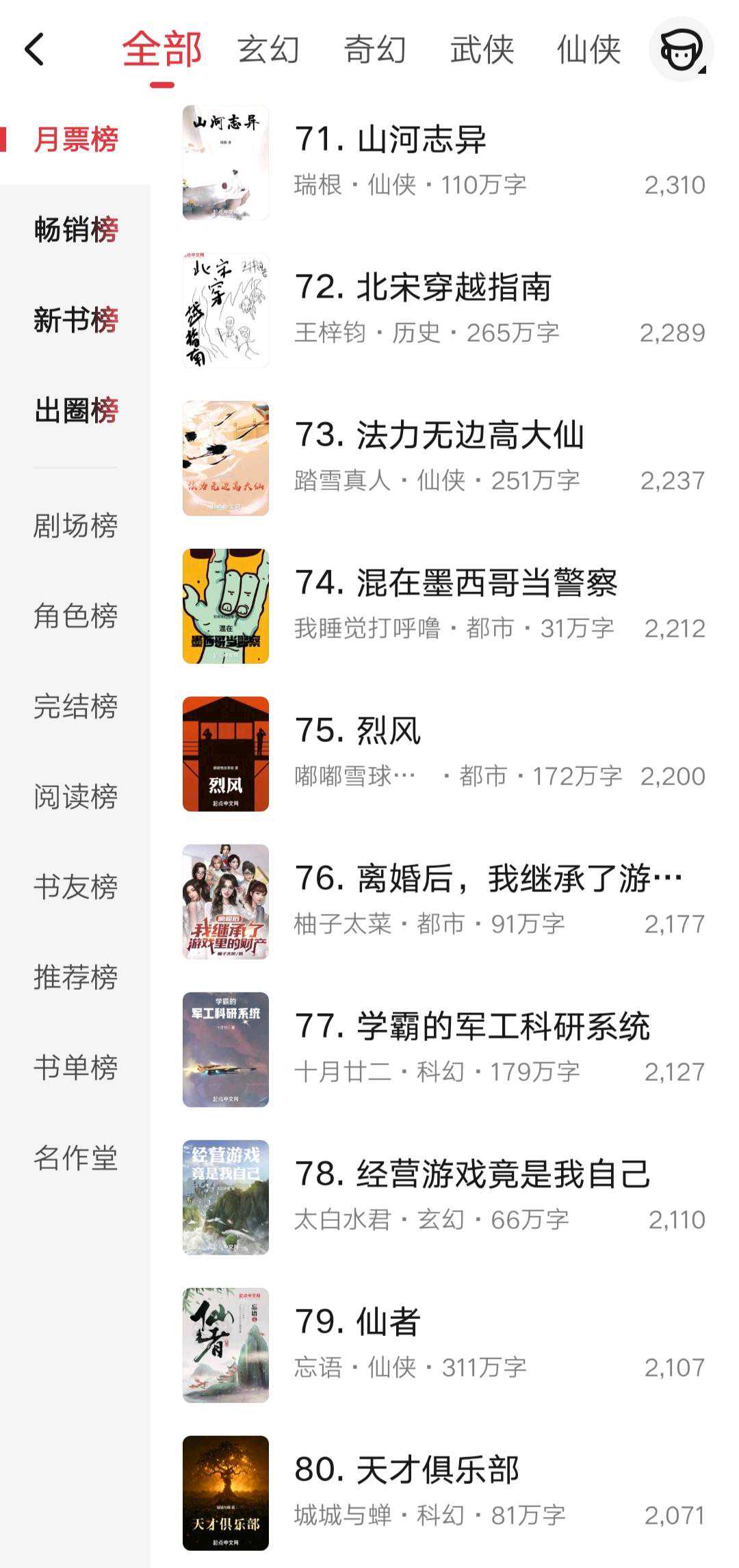Switch to the 奇幻 category tab
The height and width of the screenshot is (1568, 739).
[375, 50]
